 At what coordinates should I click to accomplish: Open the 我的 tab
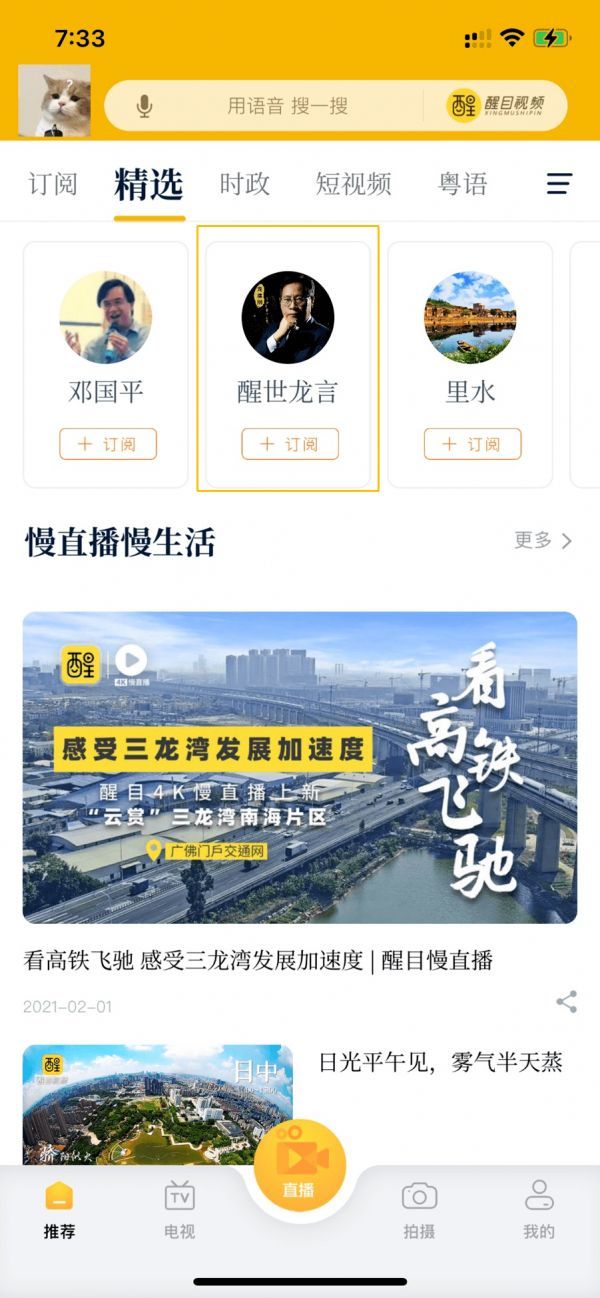(x=539, y=1209)
